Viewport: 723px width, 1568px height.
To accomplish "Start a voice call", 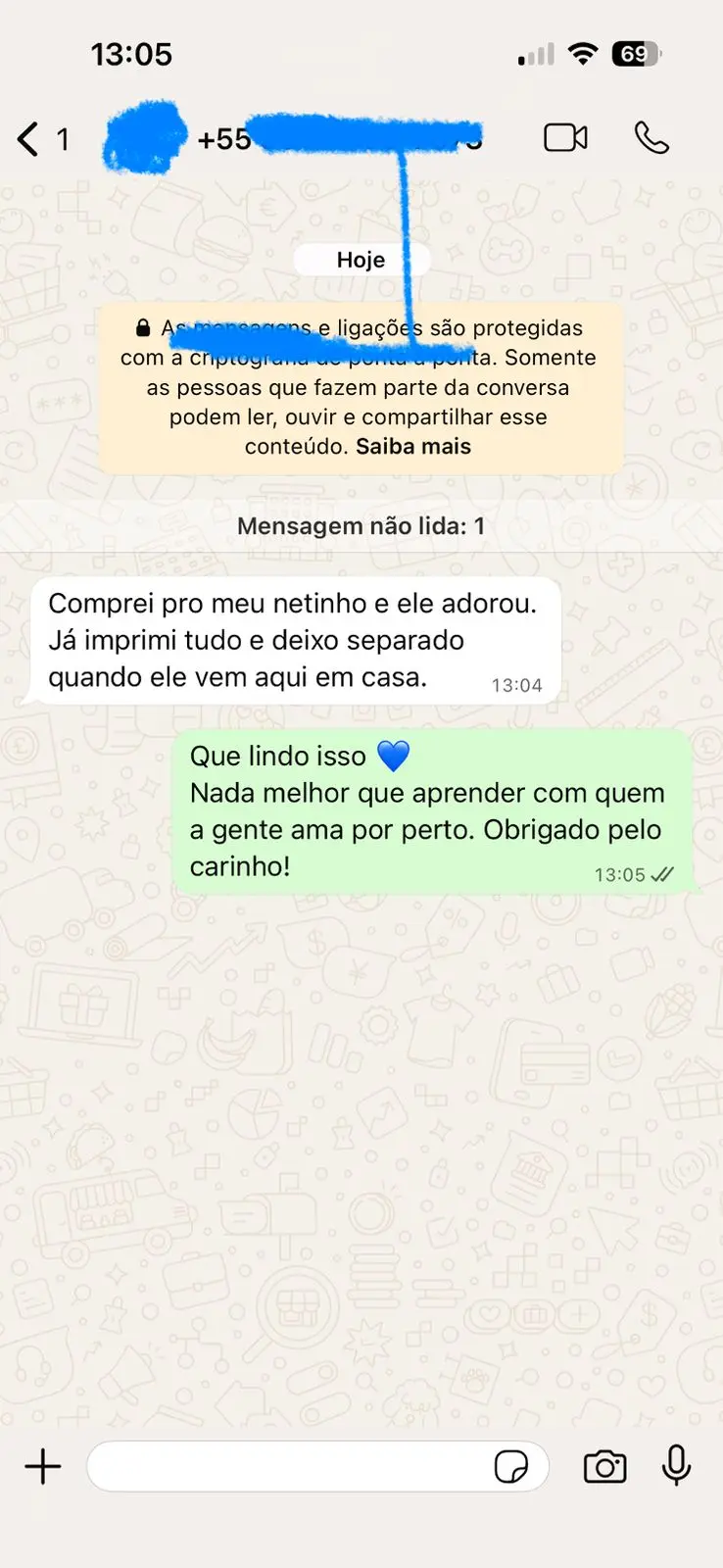I will (651, 138).
